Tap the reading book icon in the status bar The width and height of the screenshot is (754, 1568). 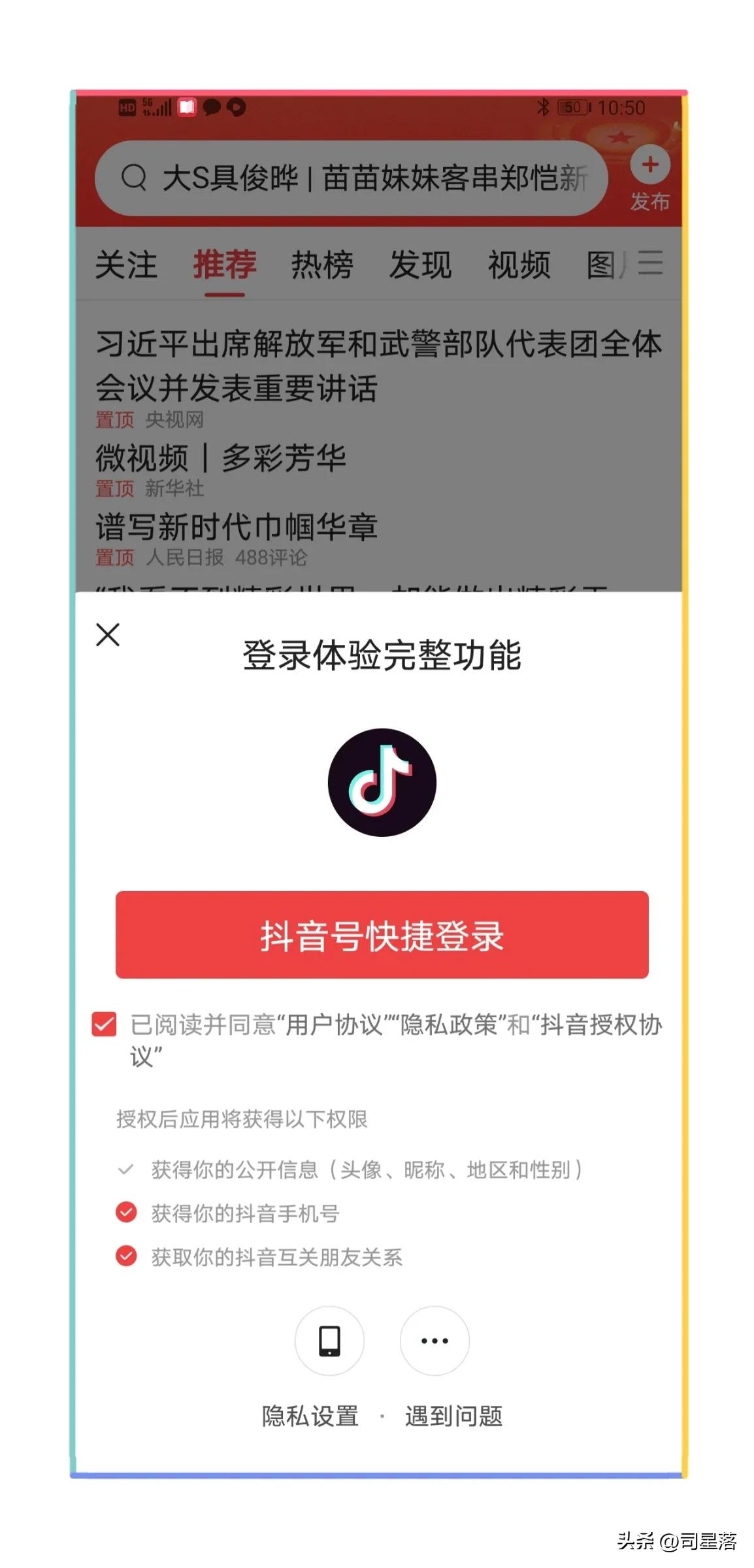tap(186, 107)
